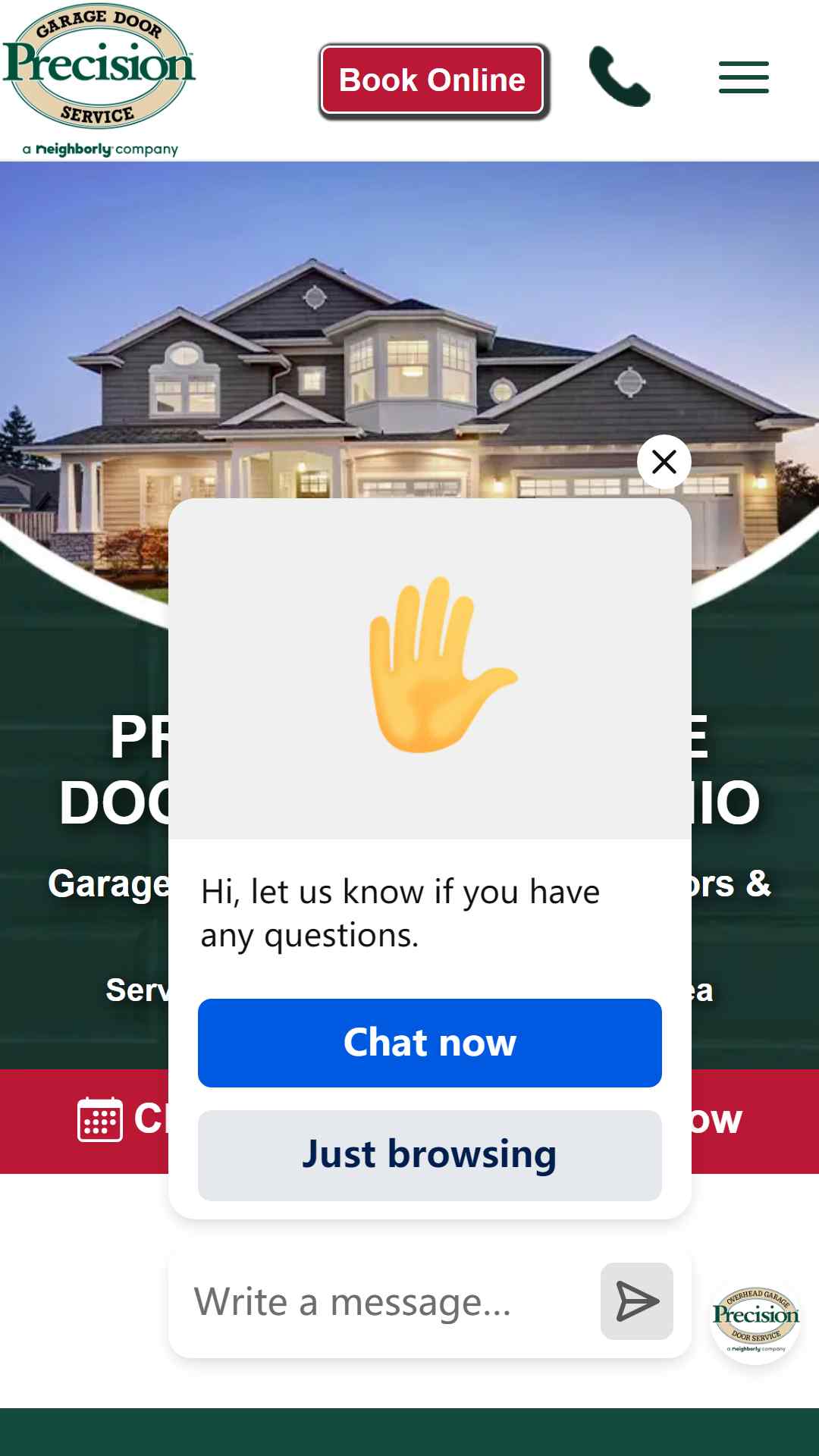819x1456 pixels.
Task: Tap the Book Online button
Action: [433, 80]
